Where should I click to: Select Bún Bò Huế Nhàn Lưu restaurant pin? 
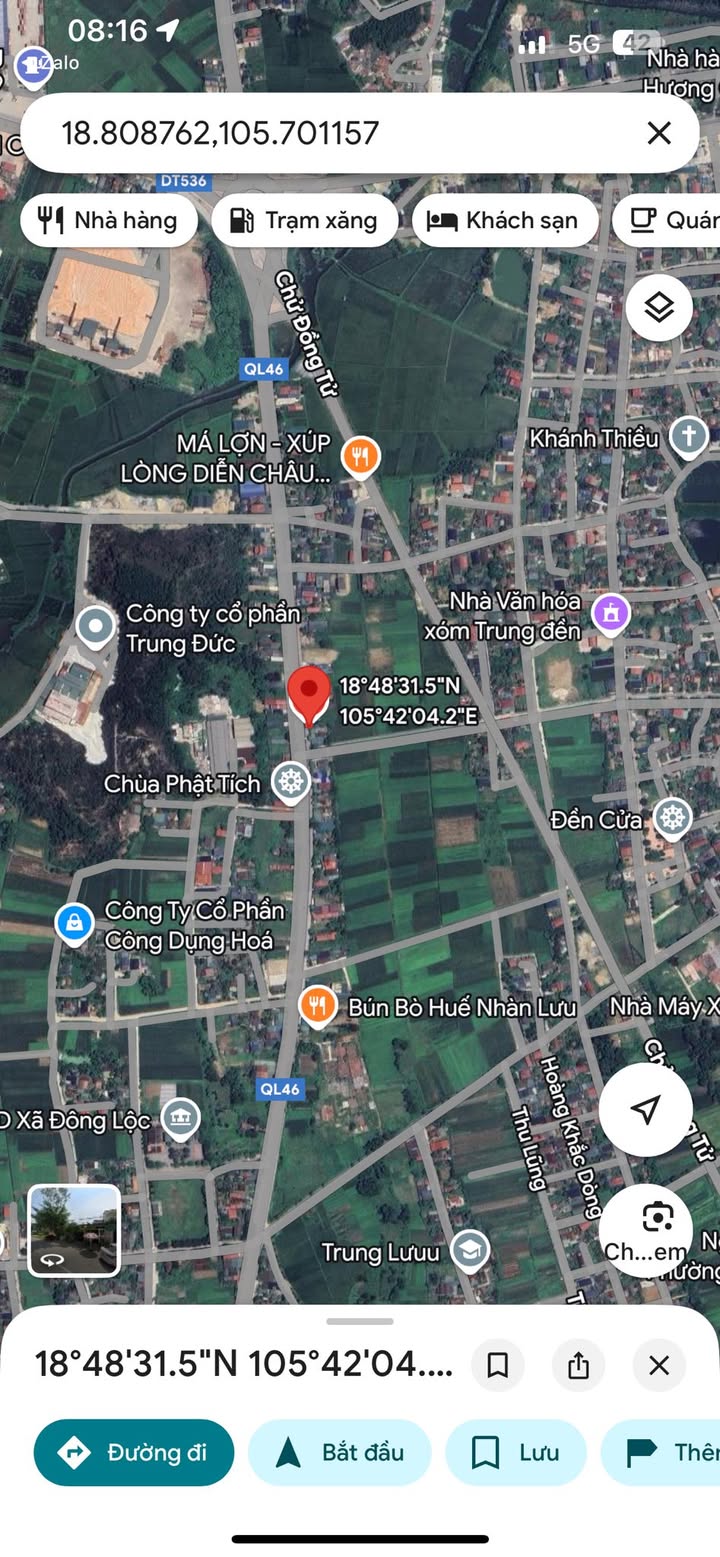tap(318, 1006)
